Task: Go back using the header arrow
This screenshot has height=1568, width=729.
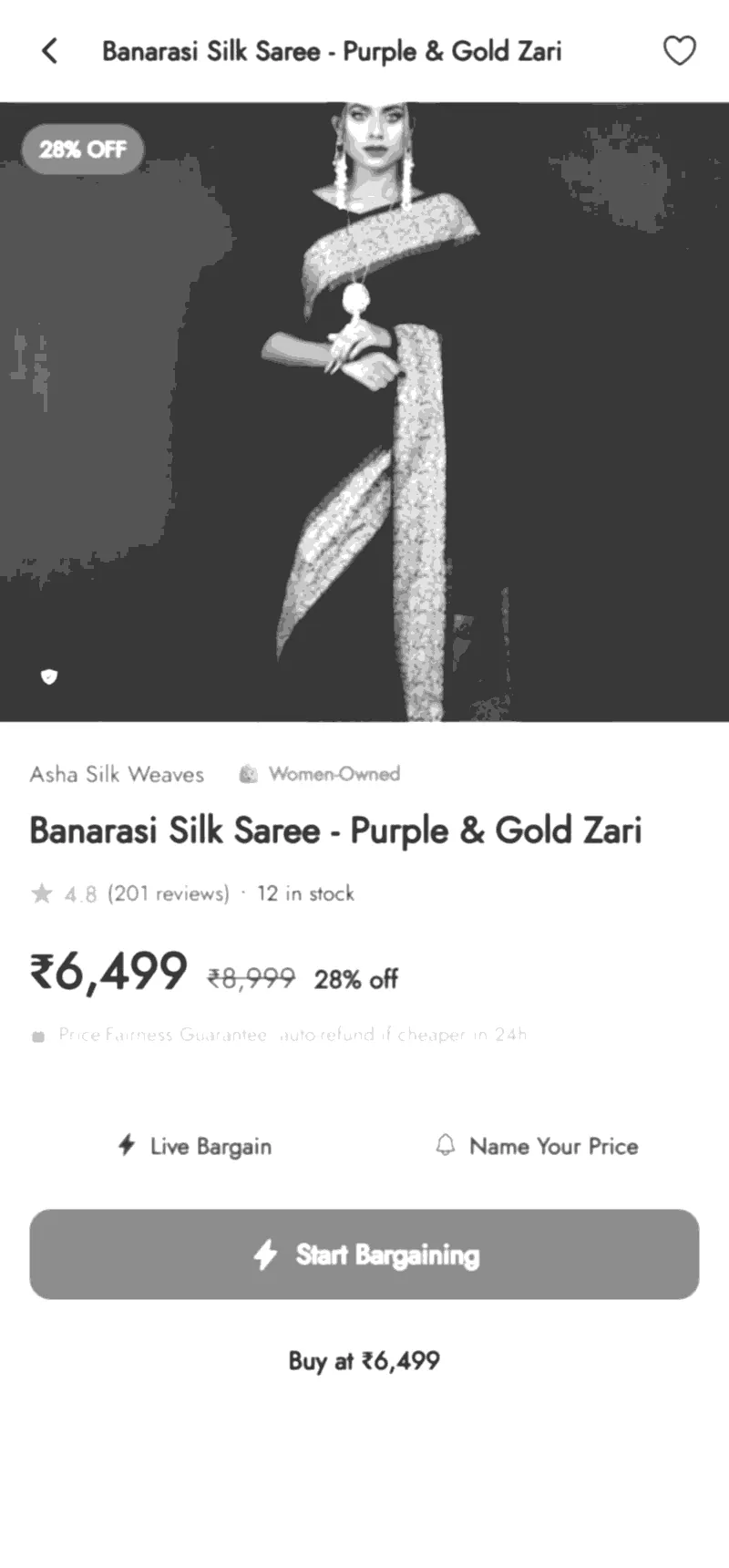Action: [x=50, y=51]
